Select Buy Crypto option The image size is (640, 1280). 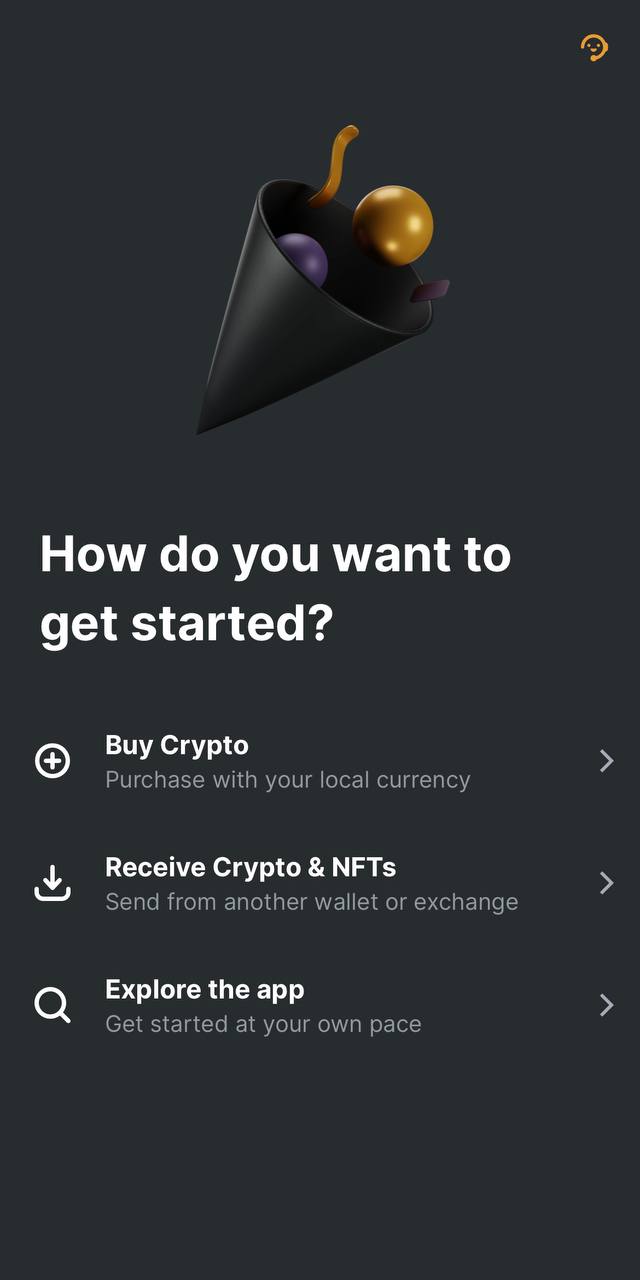pyautogui.click(x=320, y=762)
